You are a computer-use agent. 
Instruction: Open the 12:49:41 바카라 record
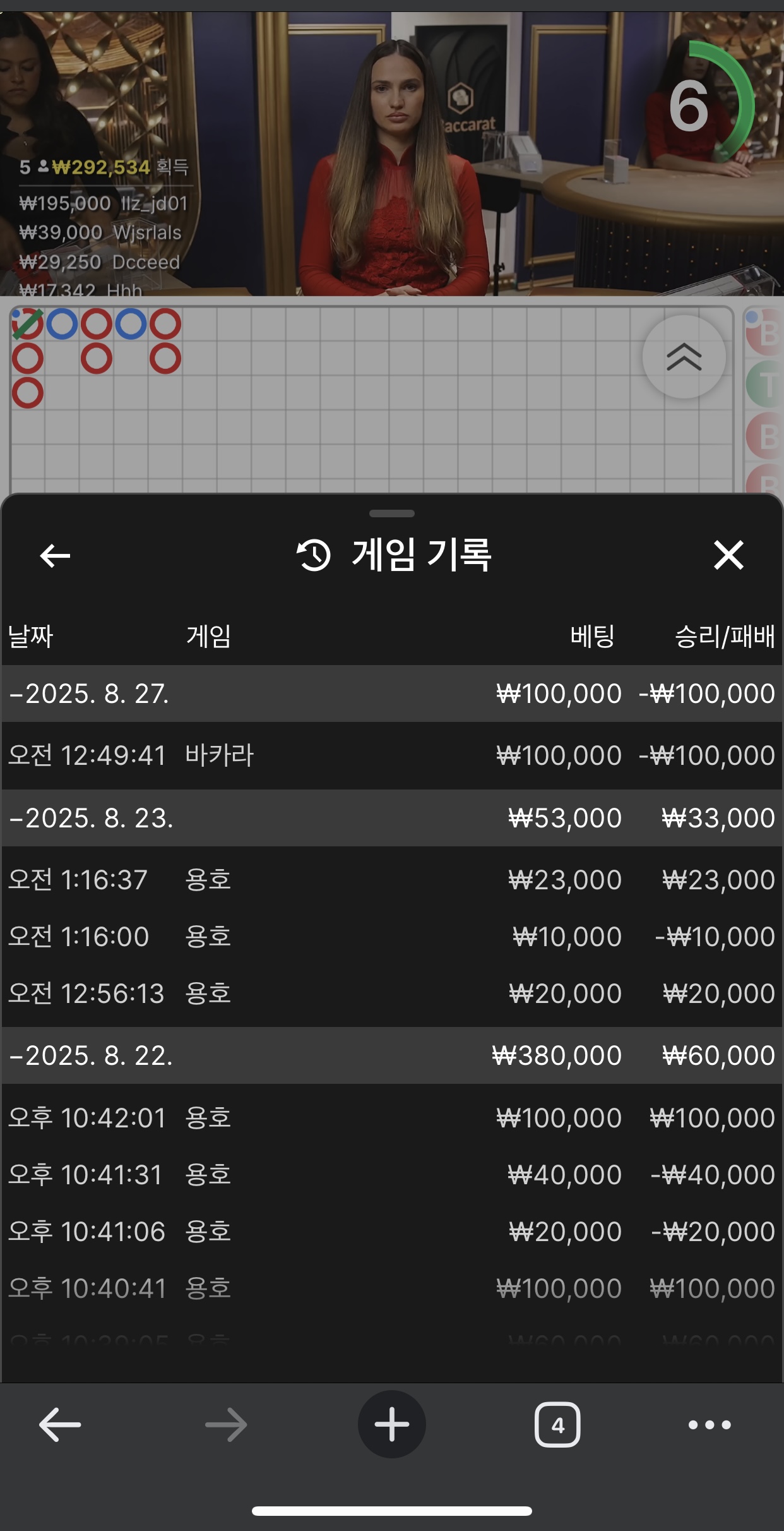point(392,755)
